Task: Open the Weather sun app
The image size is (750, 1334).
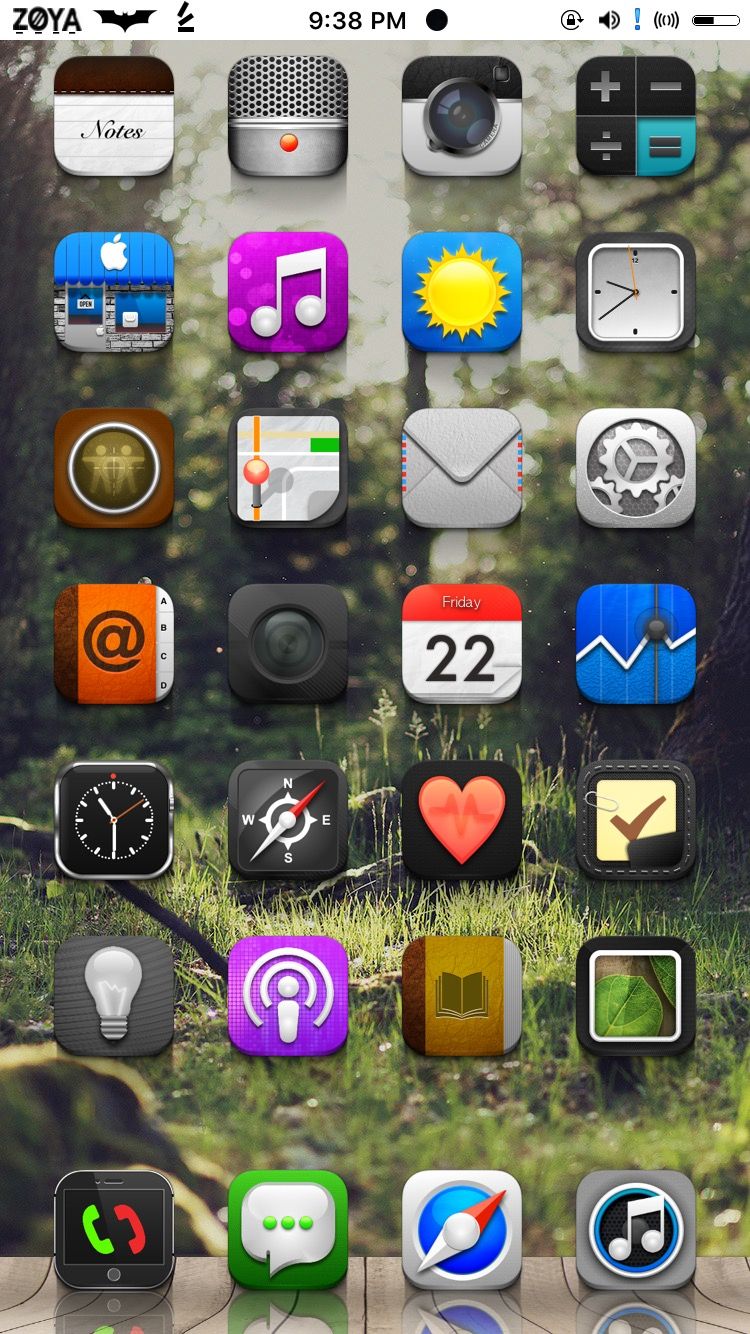Action: [462, 292]
